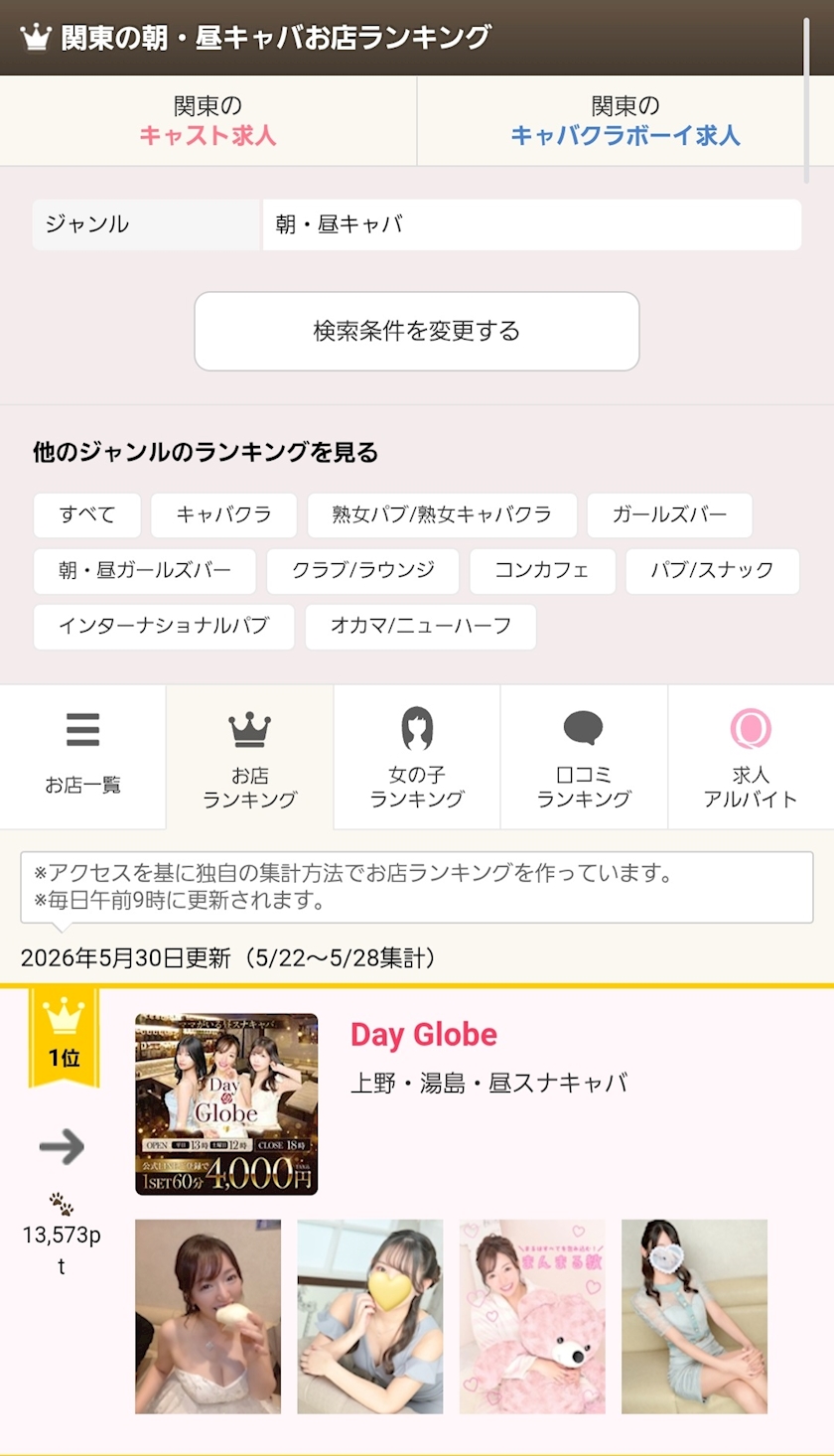Open the Day Globe banner image
The height and width of the screenshot is (1456, 834).
[x=226, y=1104]
